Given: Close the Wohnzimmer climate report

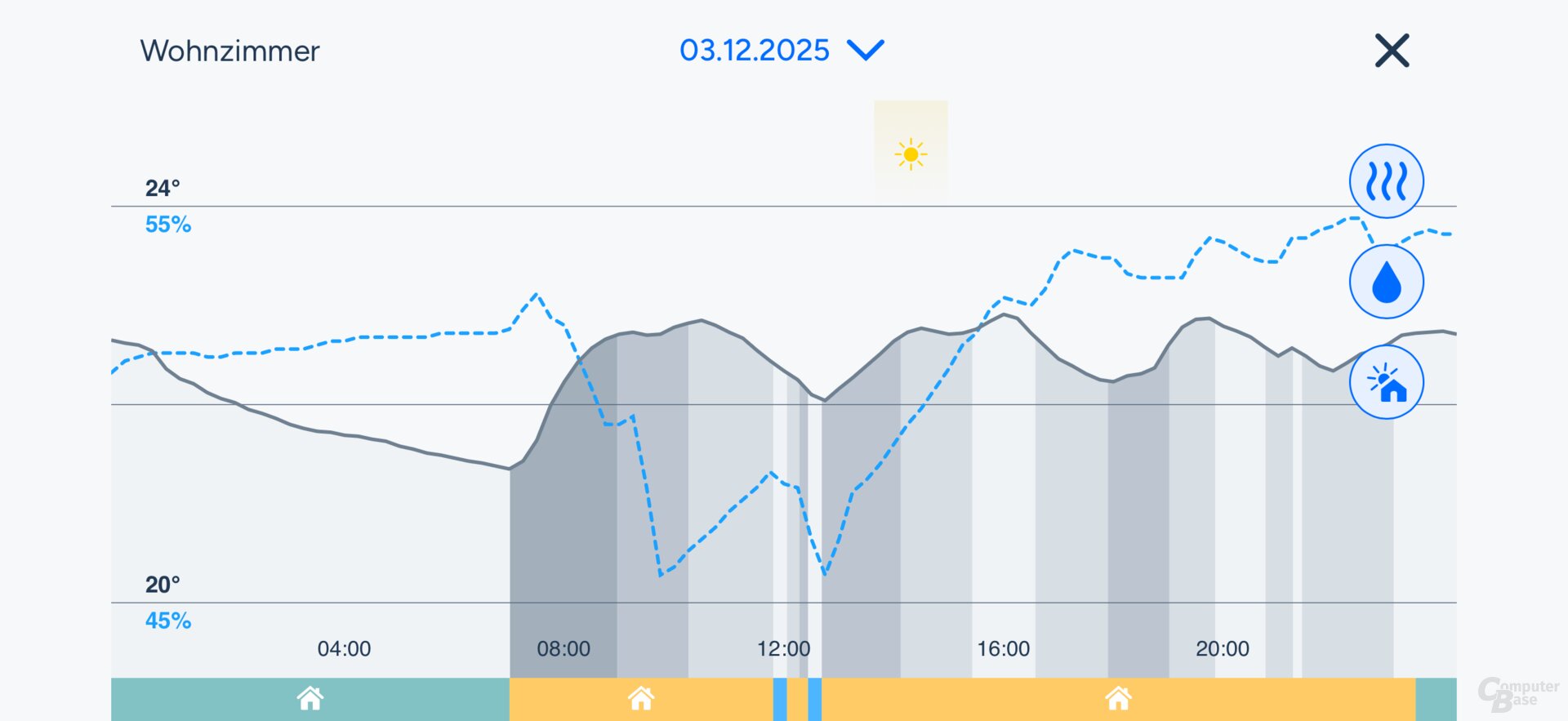Looking at the screenshot, I should 1392,51.
